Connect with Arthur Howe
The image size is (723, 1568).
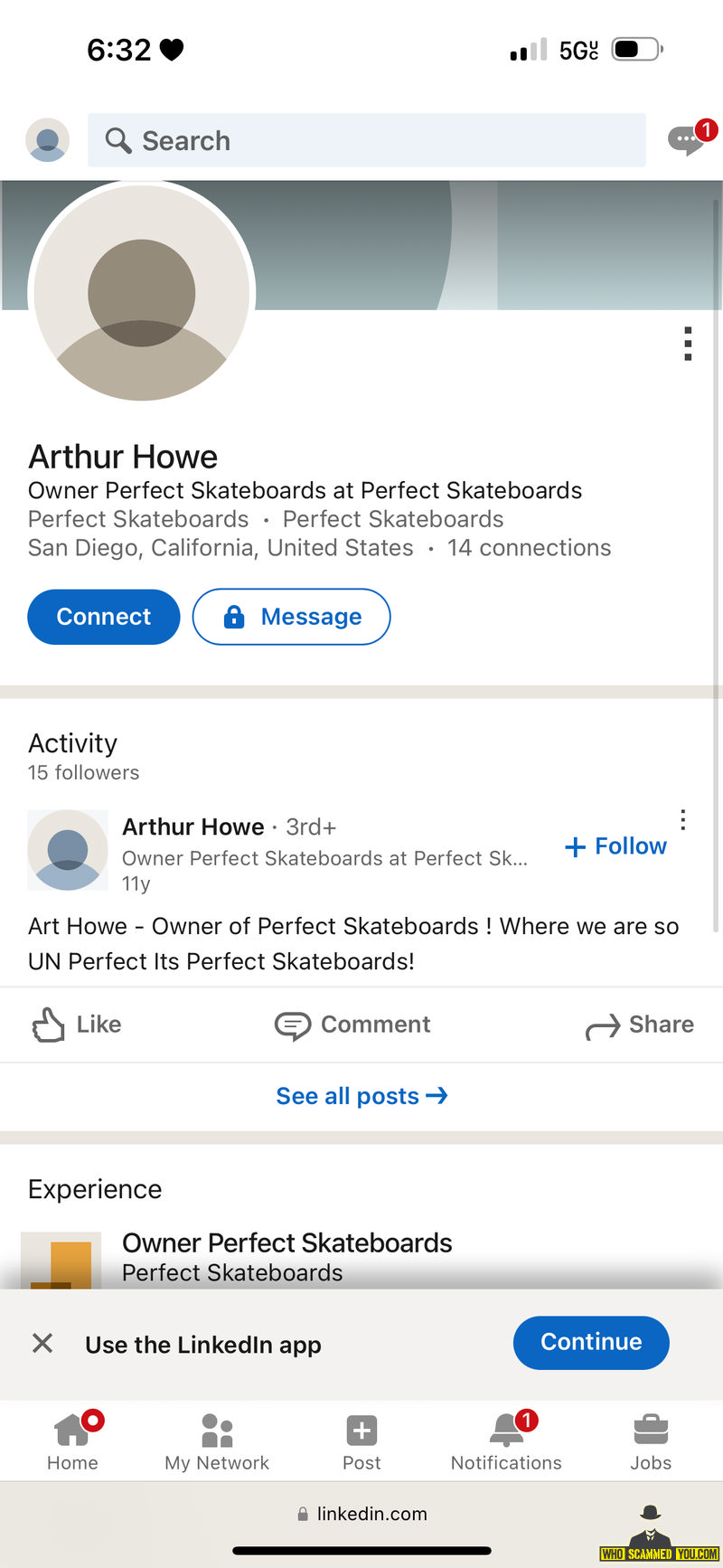pyautogui.click(x=104, y=617)
